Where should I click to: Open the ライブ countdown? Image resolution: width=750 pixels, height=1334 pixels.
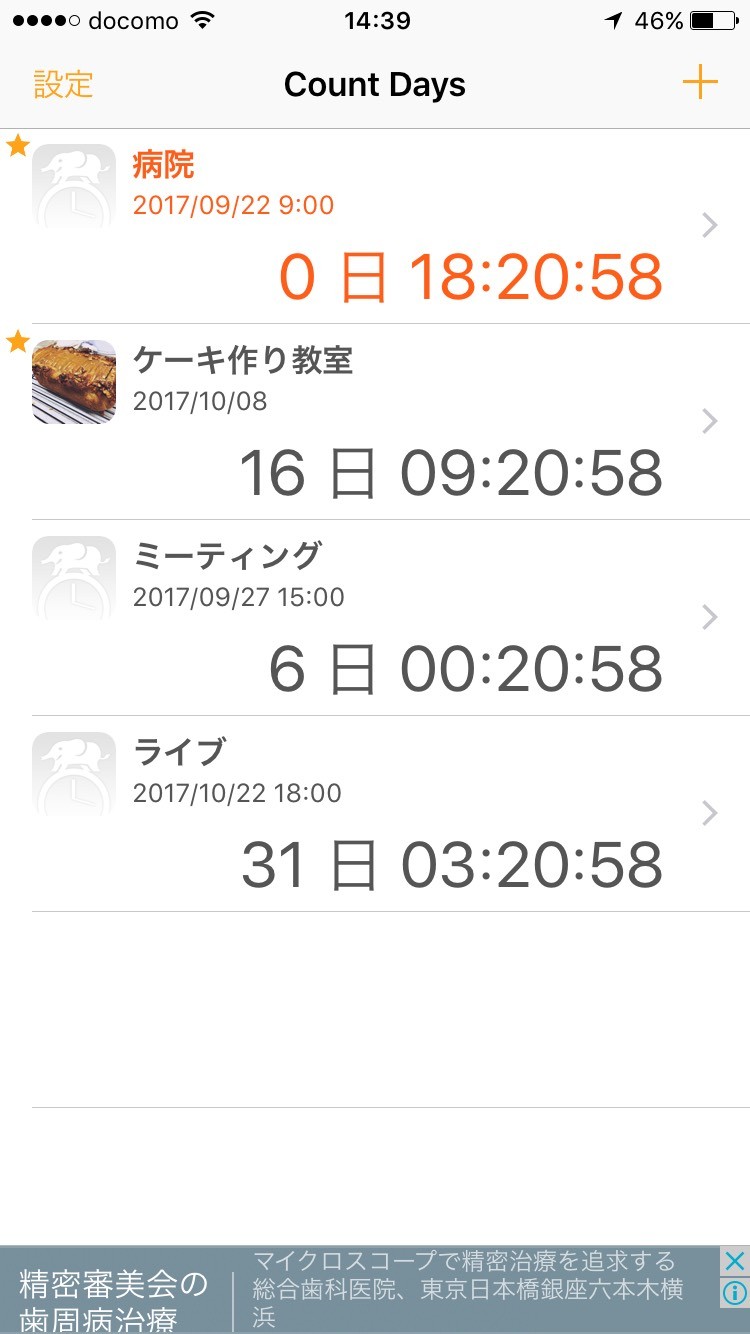tap(390, 814)
